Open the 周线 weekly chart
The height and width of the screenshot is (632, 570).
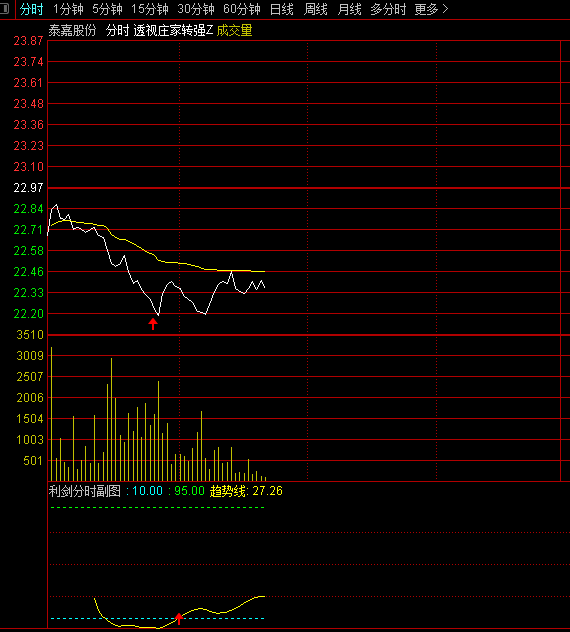316,9
